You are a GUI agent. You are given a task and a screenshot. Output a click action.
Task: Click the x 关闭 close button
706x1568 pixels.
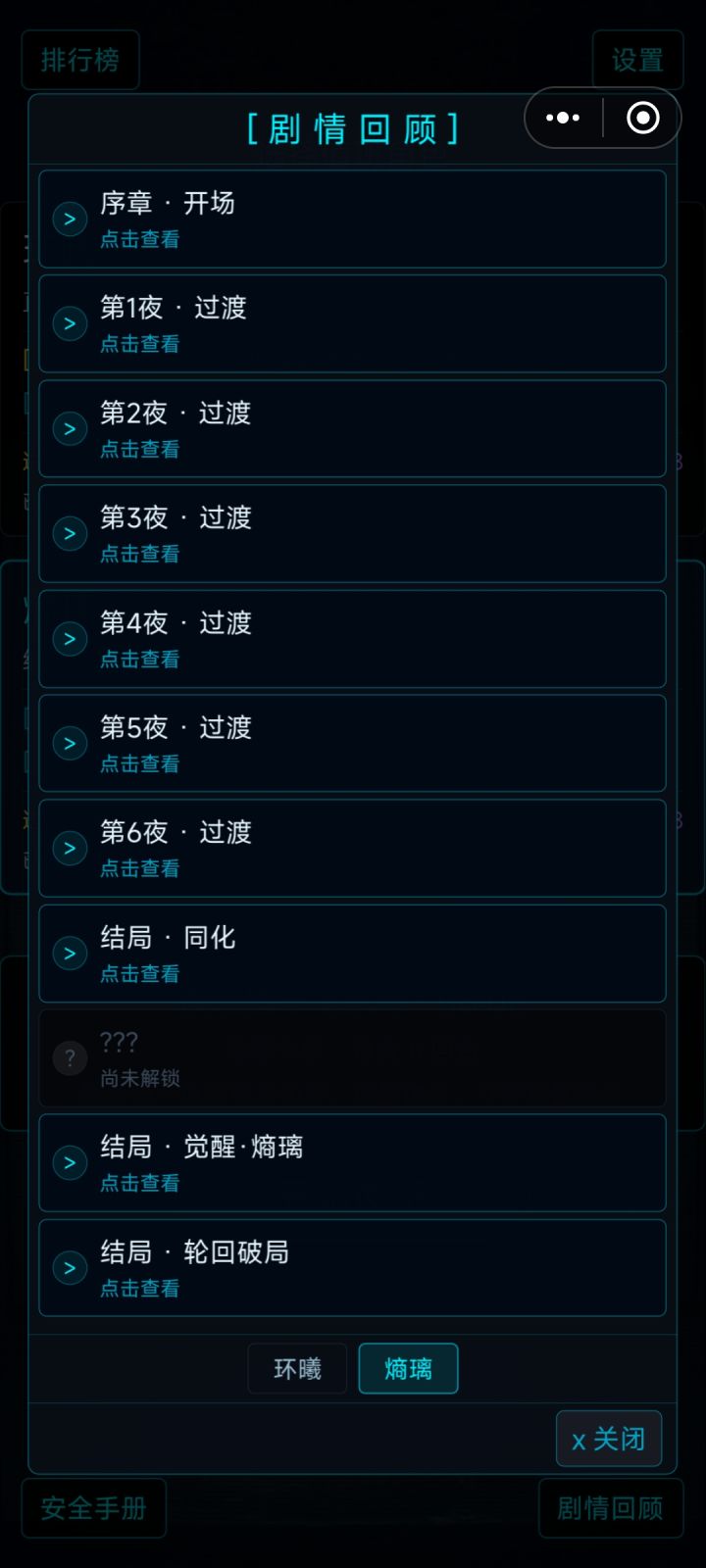pos(609,1438)
